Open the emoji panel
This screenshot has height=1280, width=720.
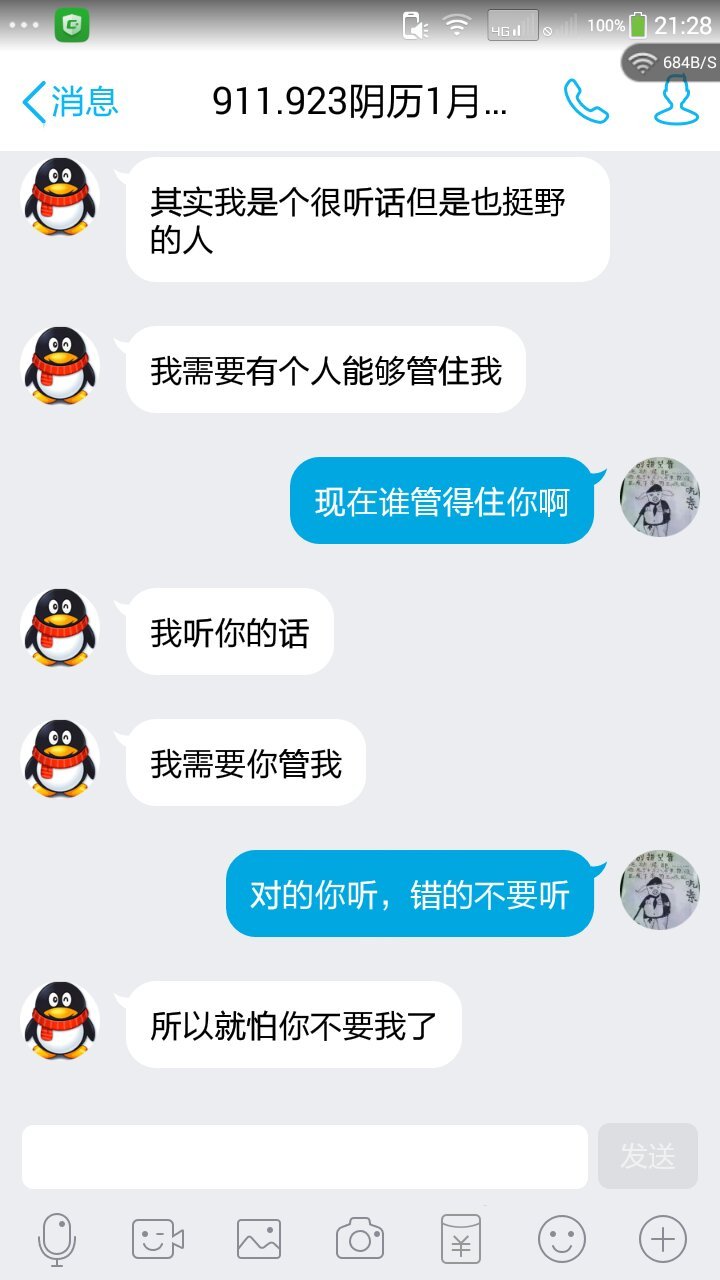point(562,1240)
